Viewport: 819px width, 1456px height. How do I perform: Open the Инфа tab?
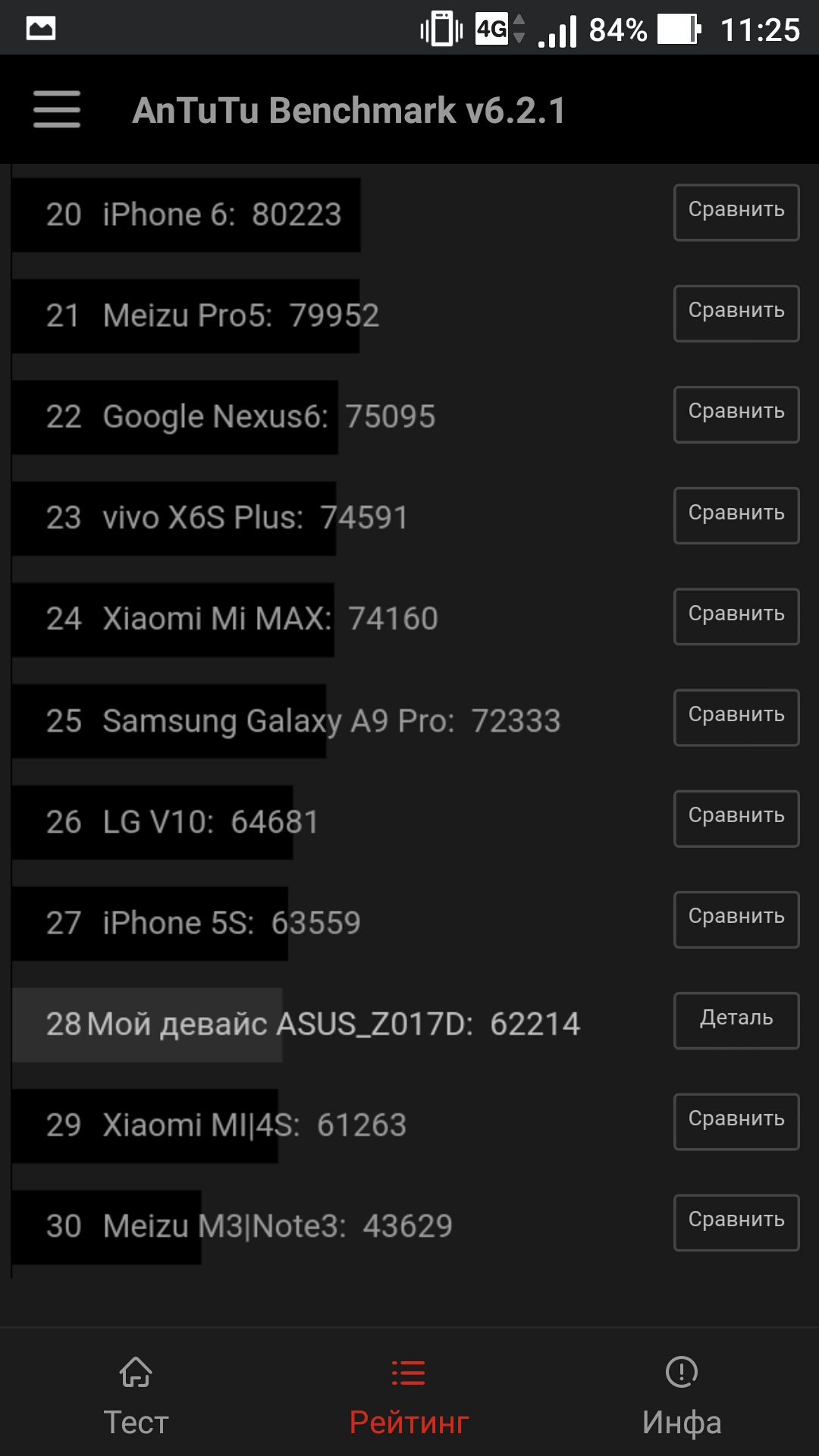[x=682, y=1397]
